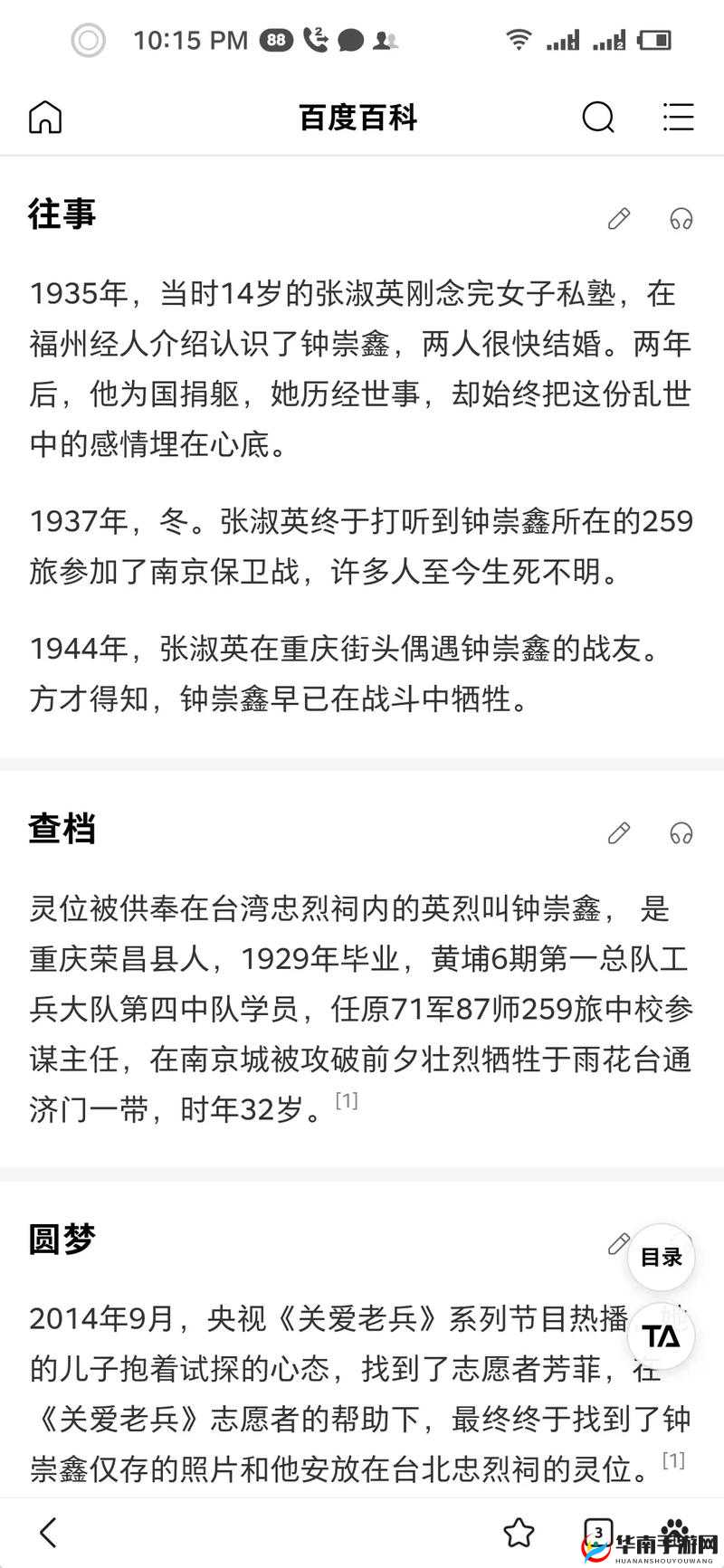Screen dimensions: 724x1568
Task: Star this Baike article
Action: (x=518, y=1533)
